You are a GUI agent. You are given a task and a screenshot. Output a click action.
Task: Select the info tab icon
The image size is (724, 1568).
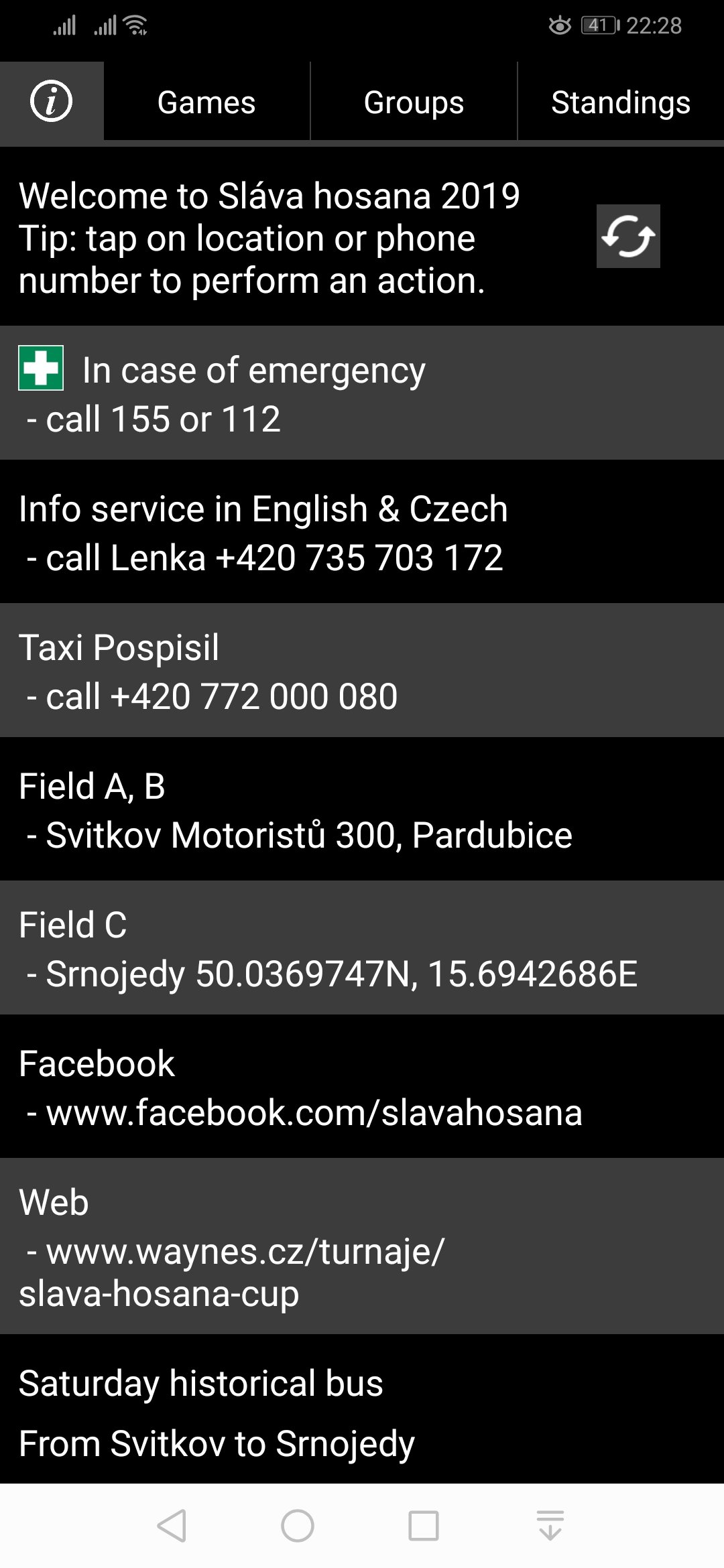pyautogui.click(x=52, y=101)
